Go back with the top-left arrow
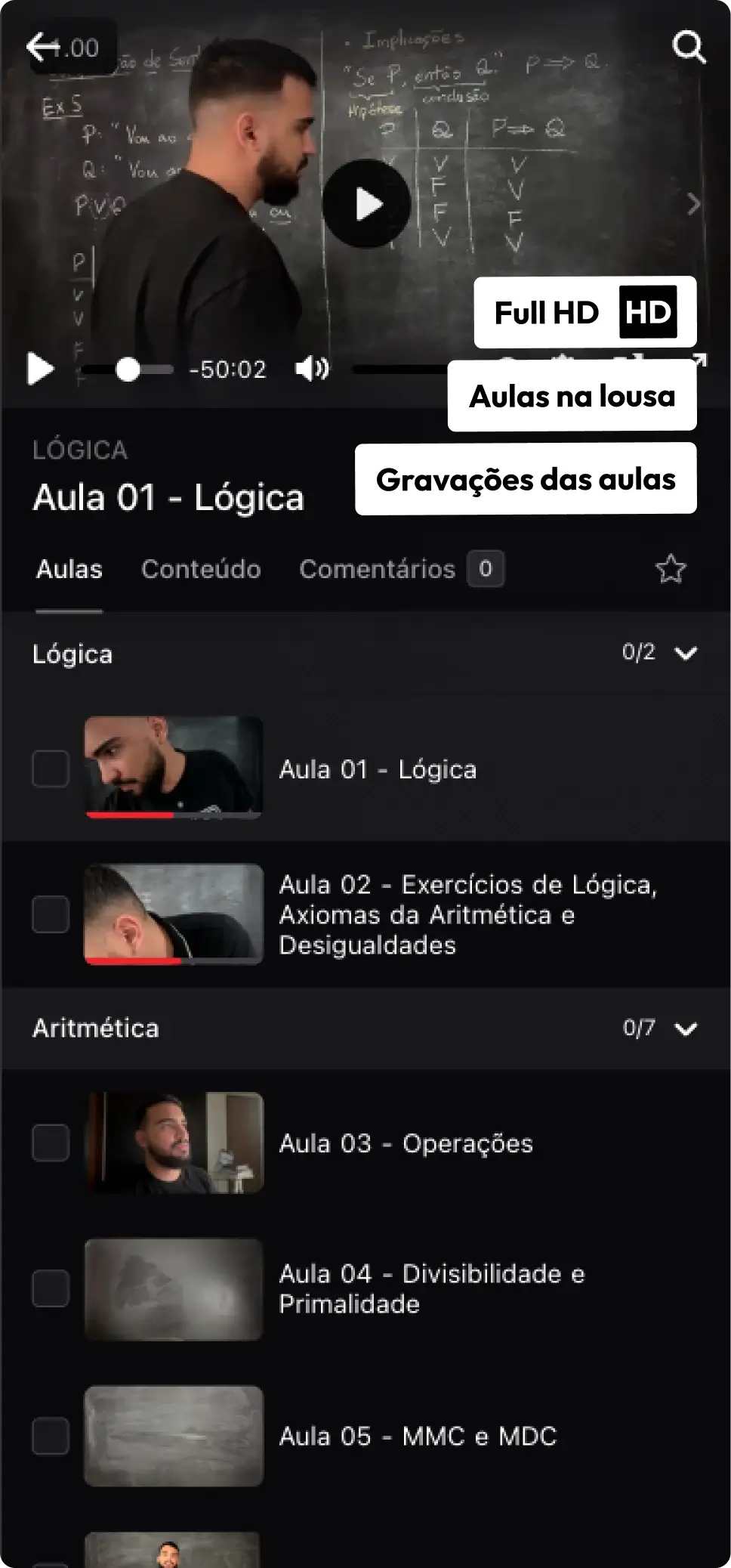Image resolution: width=731 pixels, height=1568 pixels. pos(42,47)
